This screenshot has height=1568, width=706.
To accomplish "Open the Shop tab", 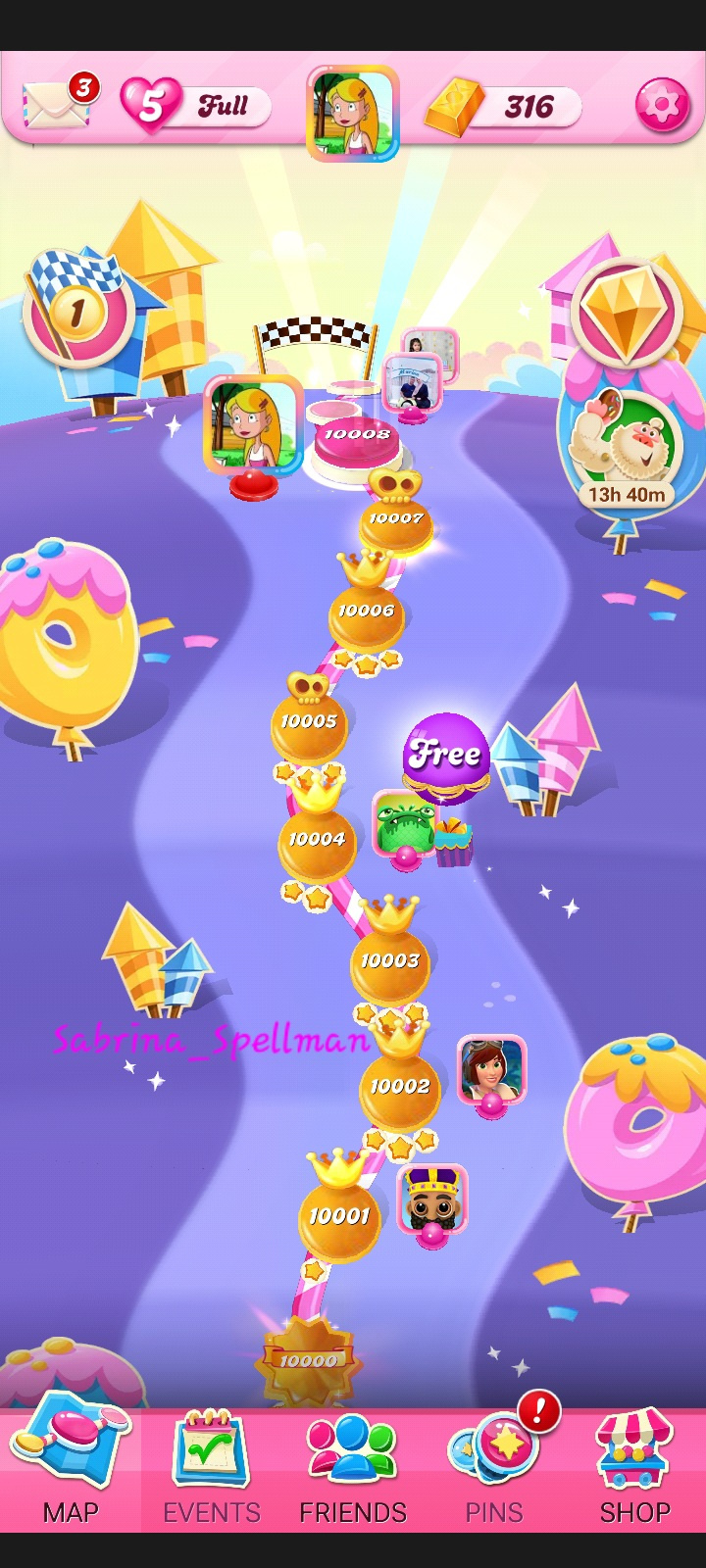I will pos(635,1470).
